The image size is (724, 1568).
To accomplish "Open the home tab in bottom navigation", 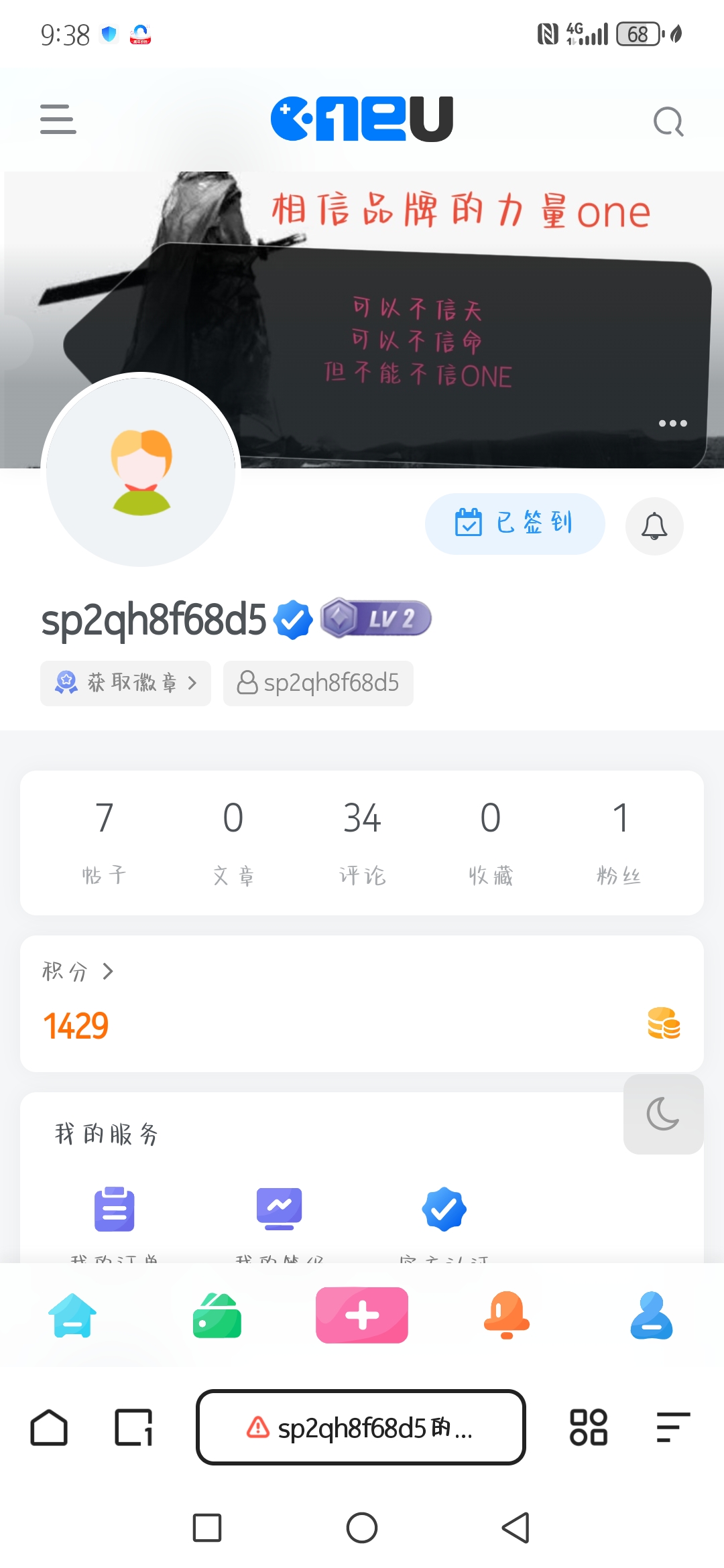I will 72,1315.
